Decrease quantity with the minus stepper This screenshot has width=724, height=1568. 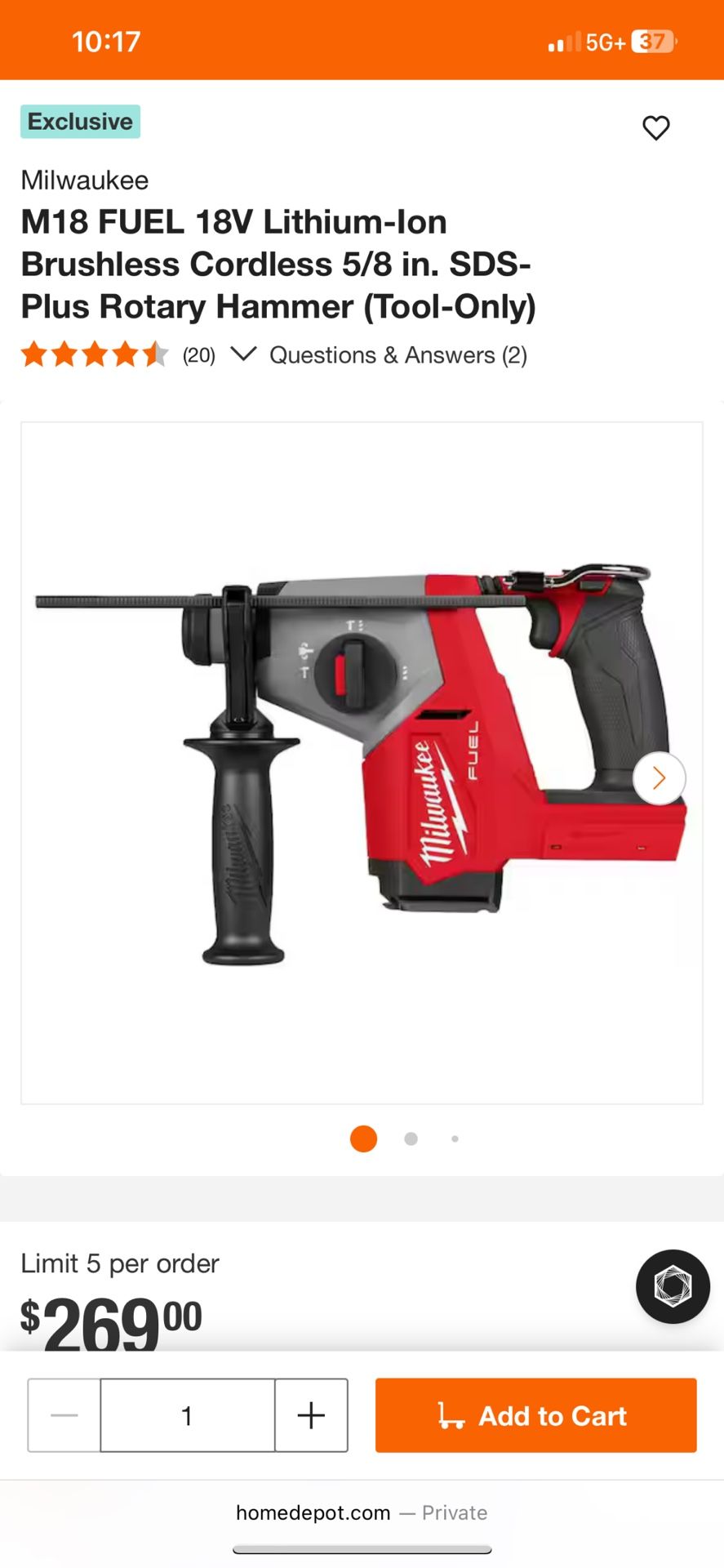pyautogui.click(x=64, y=1415)
